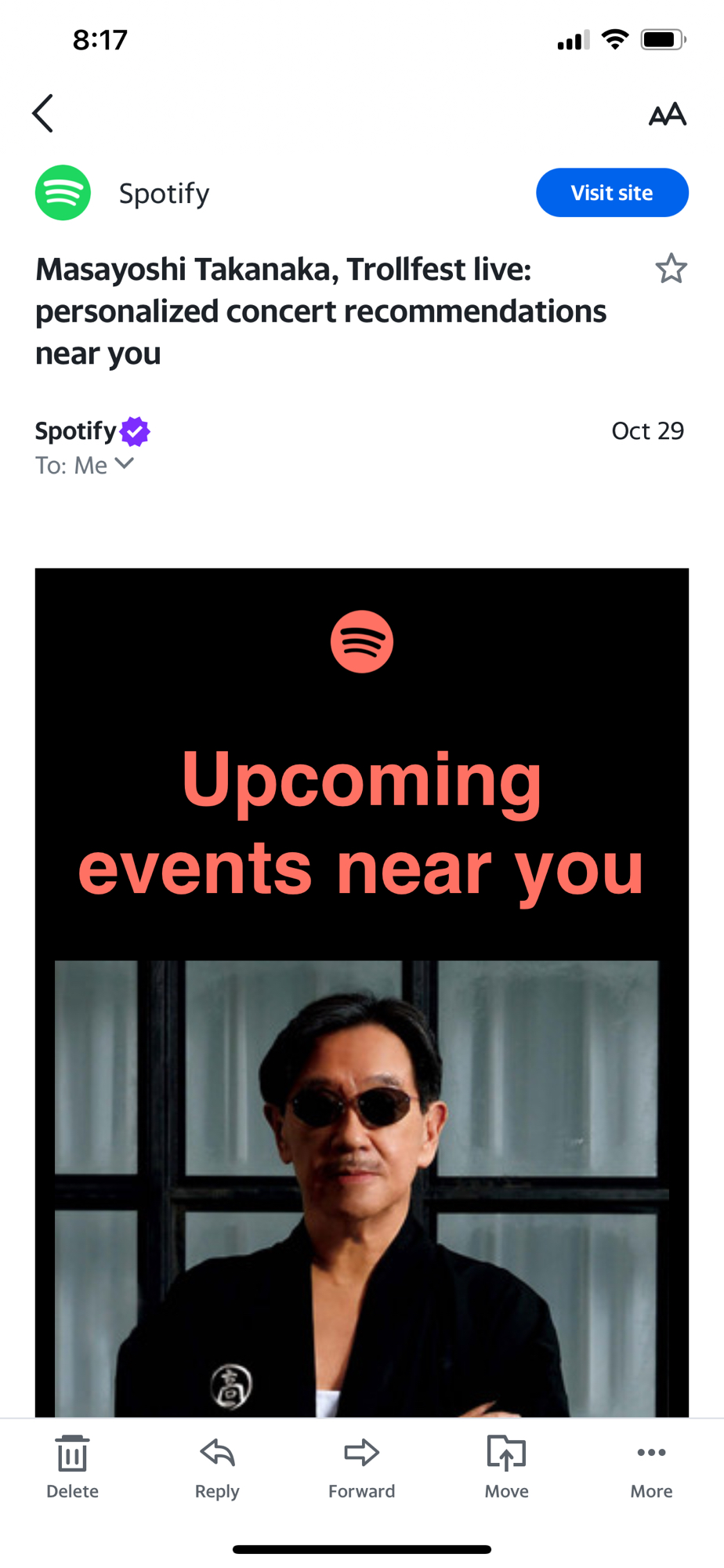Screen dimensions: 724x1568
Task: Adjust text size with the AA icon
Action: coord(667,114)
